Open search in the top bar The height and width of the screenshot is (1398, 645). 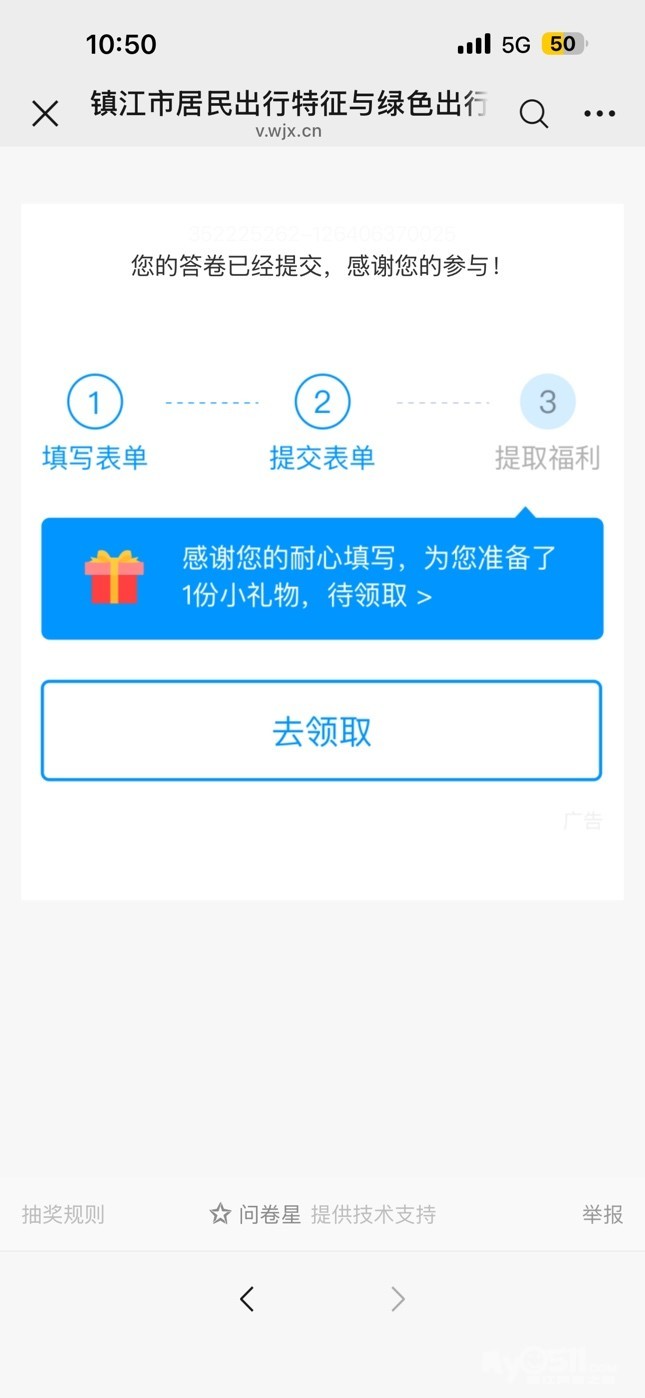534,114
